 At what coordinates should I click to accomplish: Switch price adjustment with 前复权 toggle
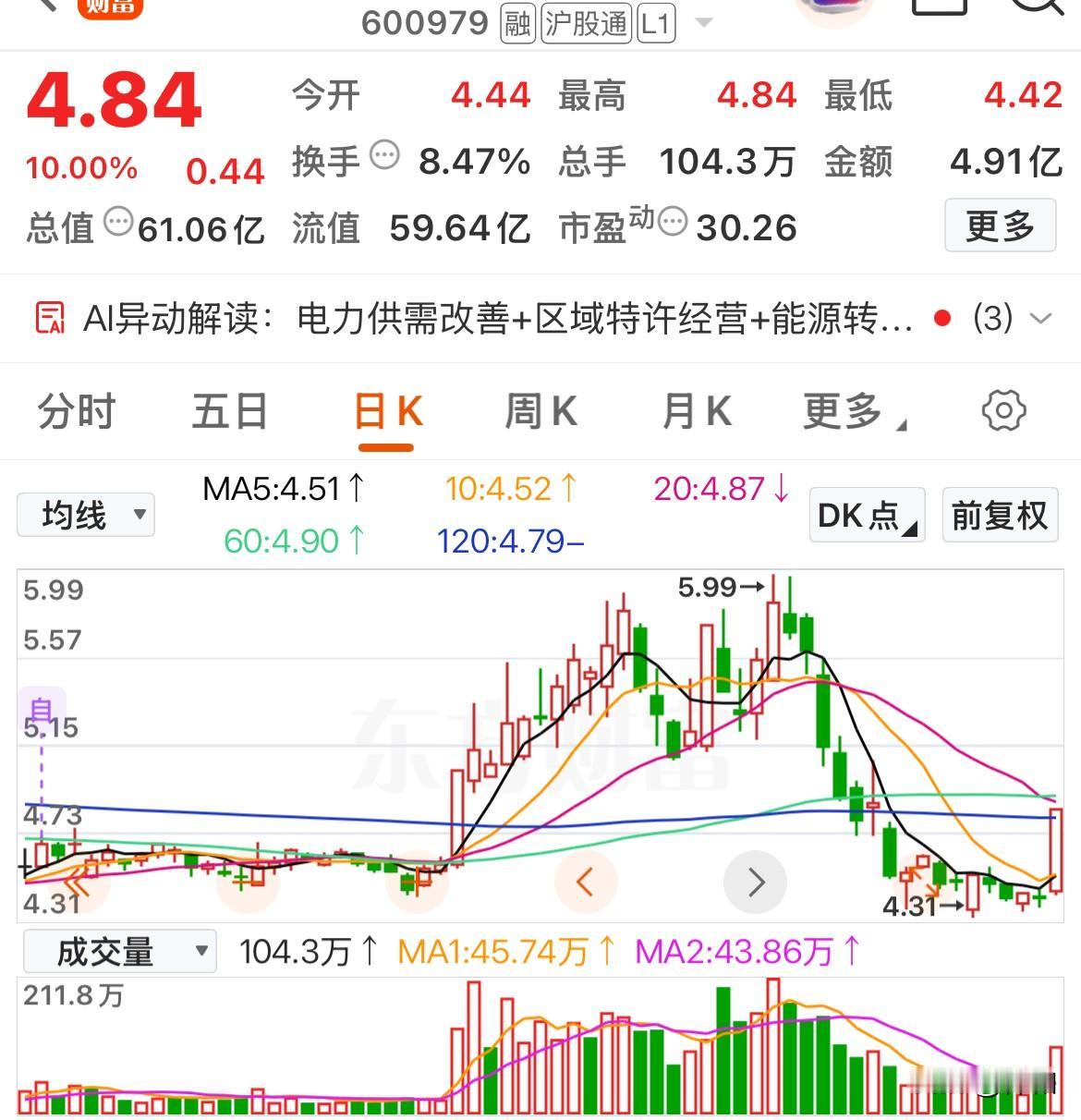(x=999, y=516)
